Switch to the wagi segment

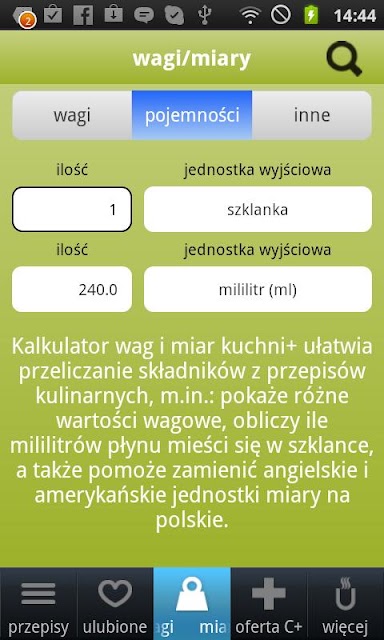pos(72,116)
